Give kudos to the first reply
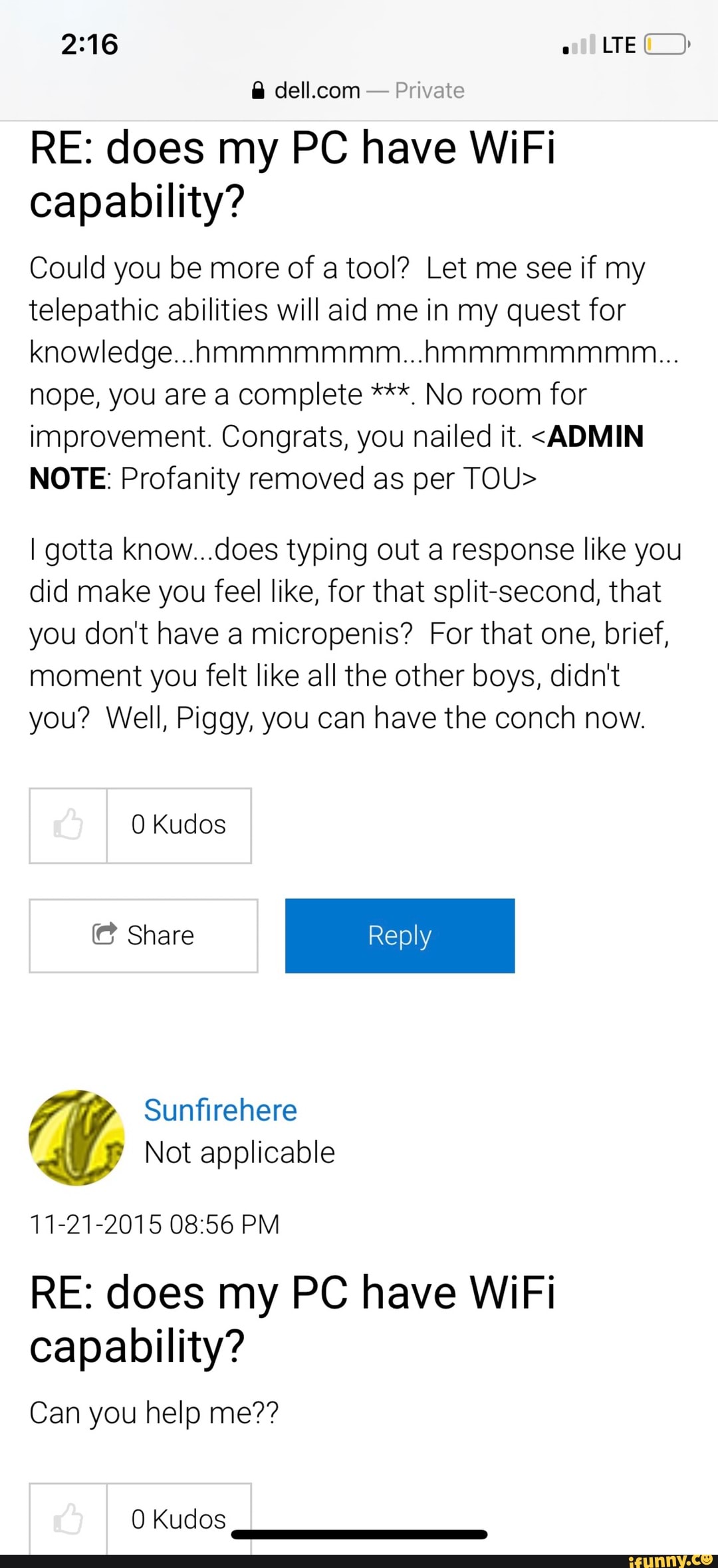This screenshot has width=718, height=1568. [x=68, y=825]
